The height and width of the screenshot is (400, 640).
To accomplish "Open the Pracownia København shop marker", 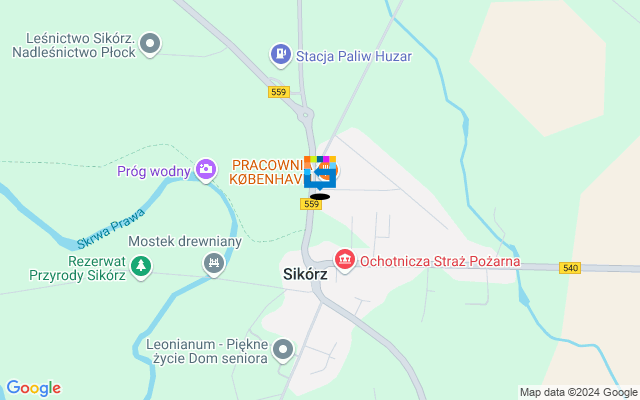I will pos(334,171).
